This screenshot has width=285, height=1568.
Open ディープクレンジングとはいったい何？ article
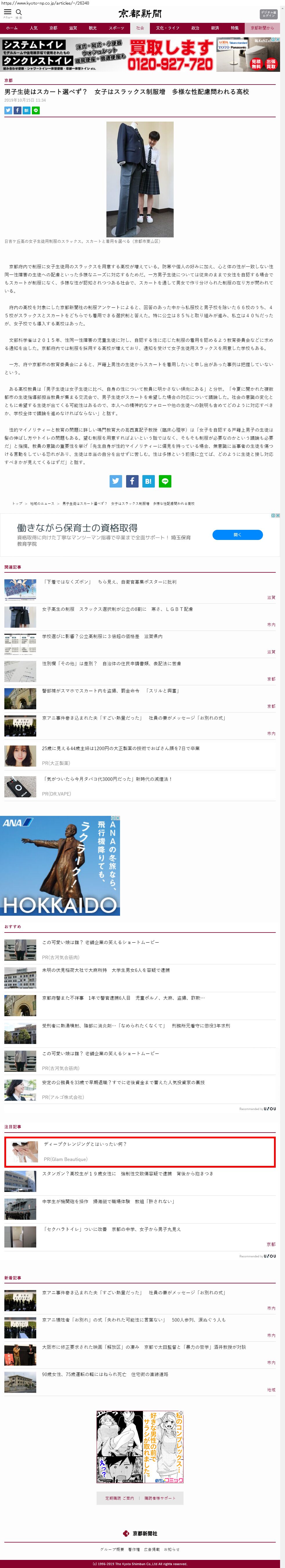[x=85, y=1144]
